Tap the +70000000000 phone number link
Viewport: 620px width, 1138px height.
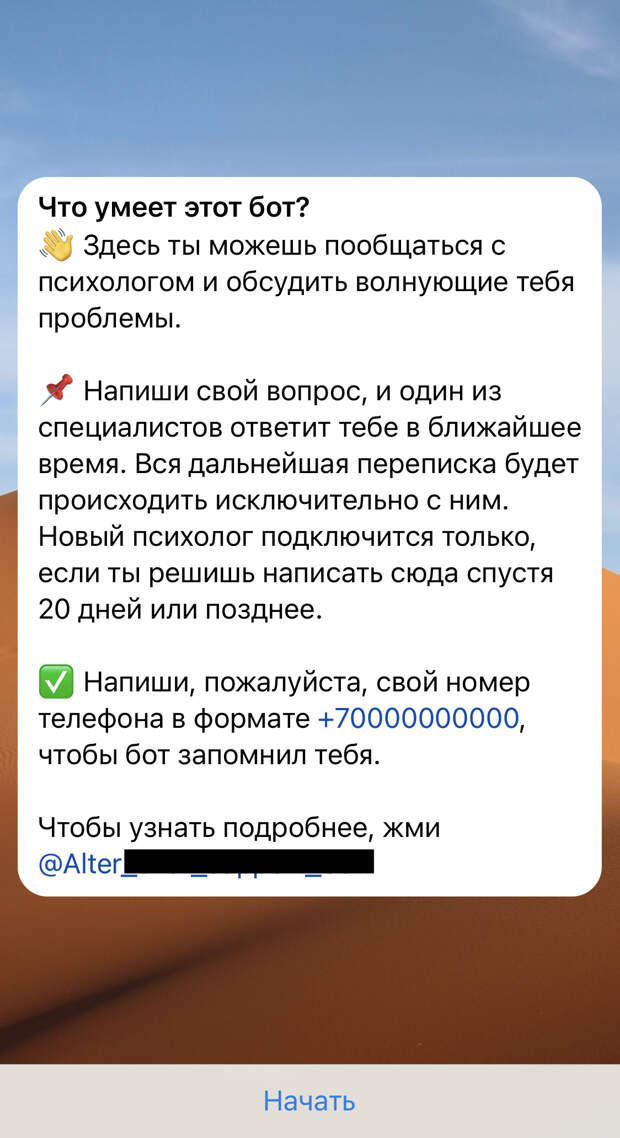tap(418, 719)
